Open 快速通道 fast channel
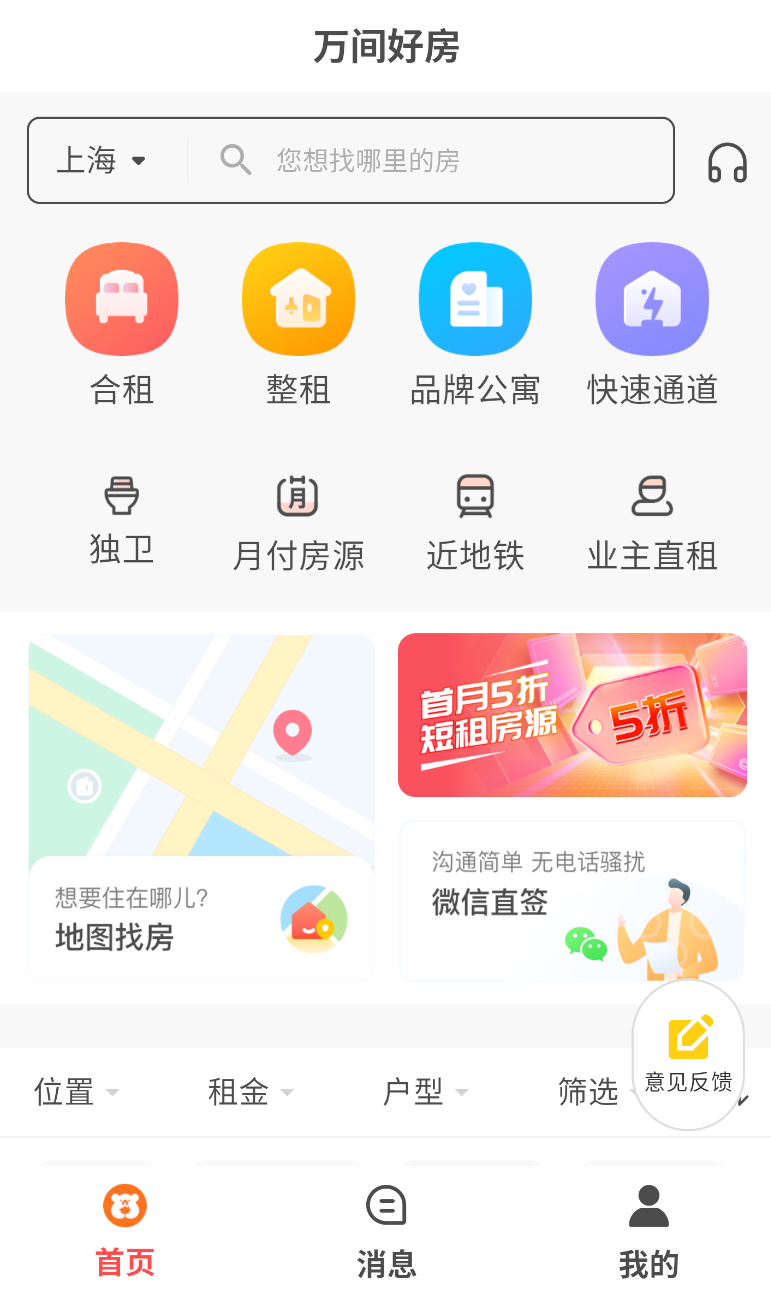Viewport: 771px width, 1316px height. 652,322
